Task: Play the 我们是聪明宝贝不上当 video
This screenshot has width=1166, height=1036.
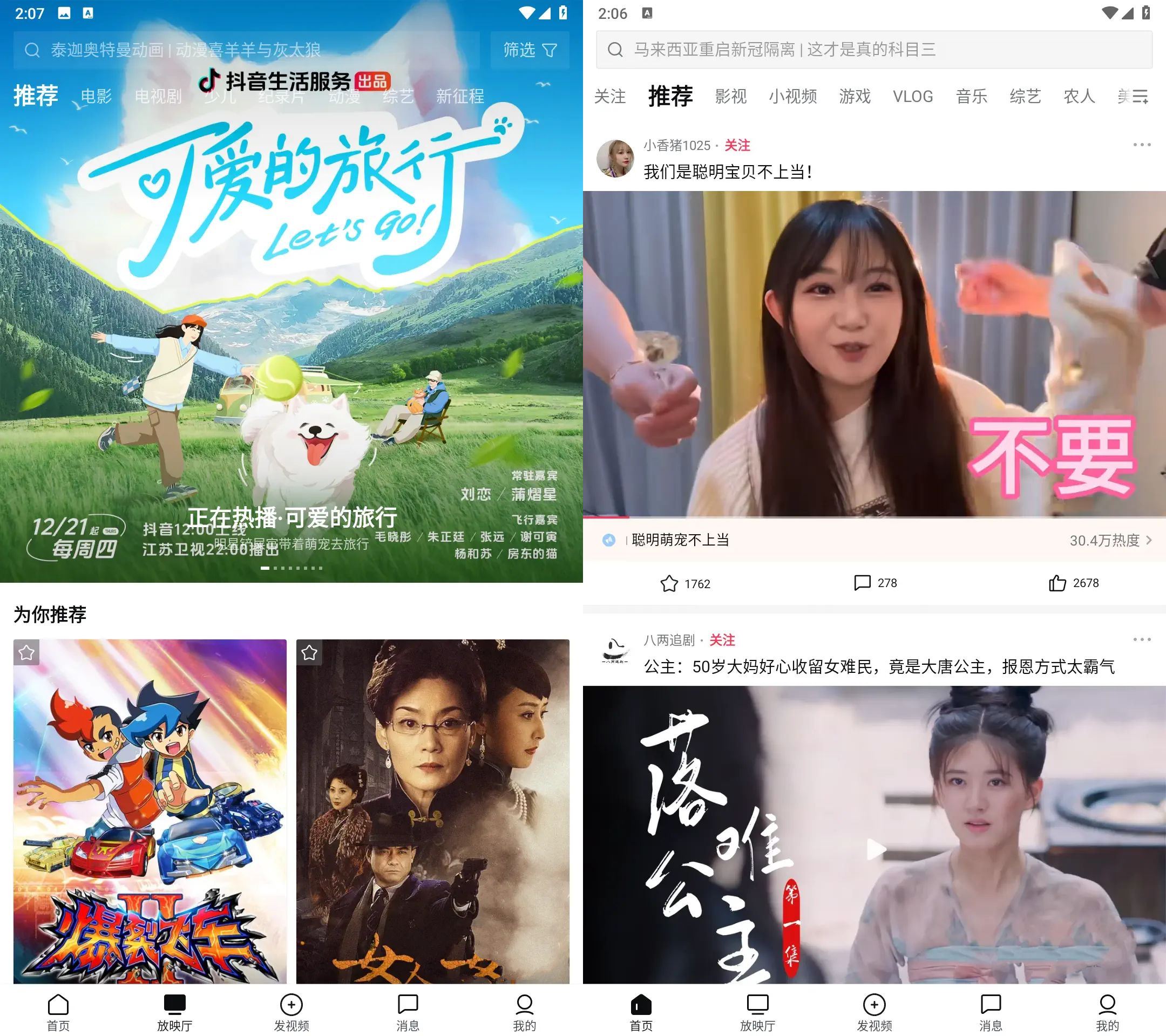Action: 874,353
